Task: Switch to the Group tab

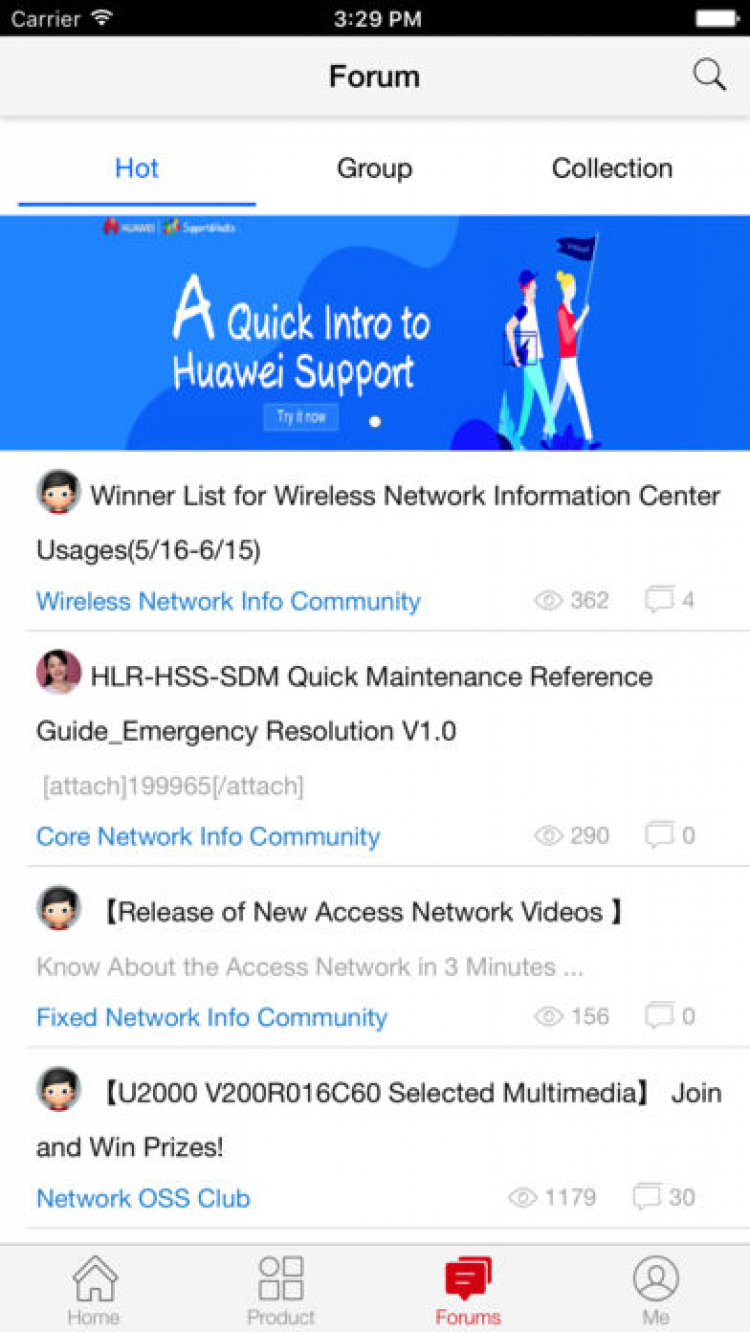Action: [x=374, y=168]
